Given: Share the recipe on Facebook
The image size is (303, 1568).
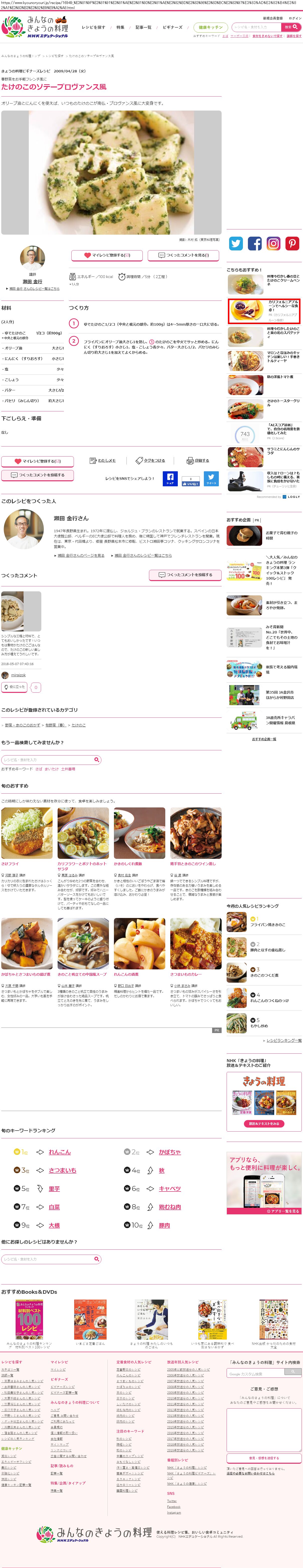Looking at the screenshot, I should click(x=170, y=479).
